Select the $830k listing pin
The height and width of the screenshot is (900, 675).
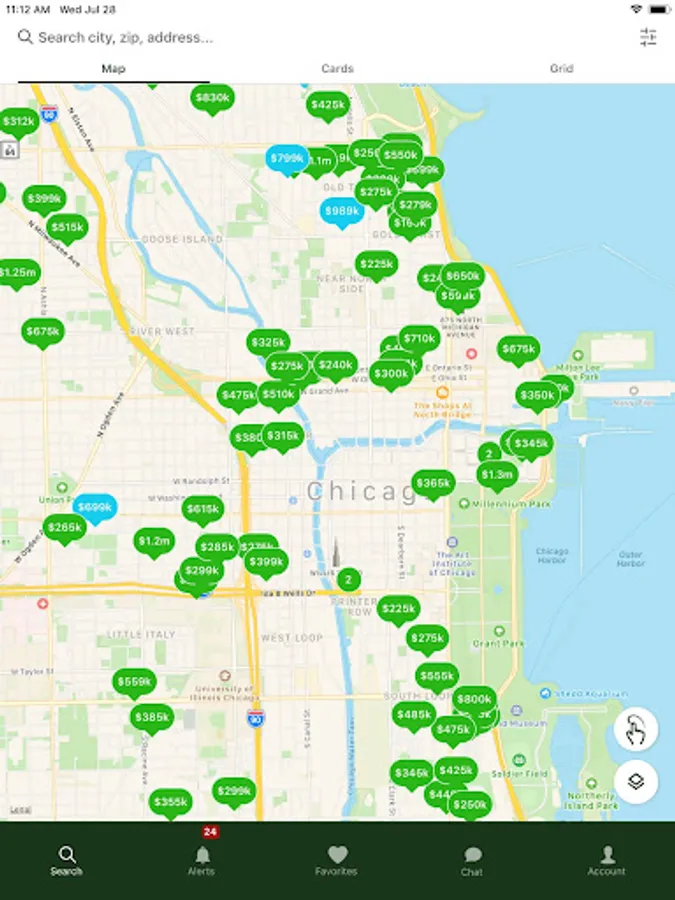click(x=212, y=98)
